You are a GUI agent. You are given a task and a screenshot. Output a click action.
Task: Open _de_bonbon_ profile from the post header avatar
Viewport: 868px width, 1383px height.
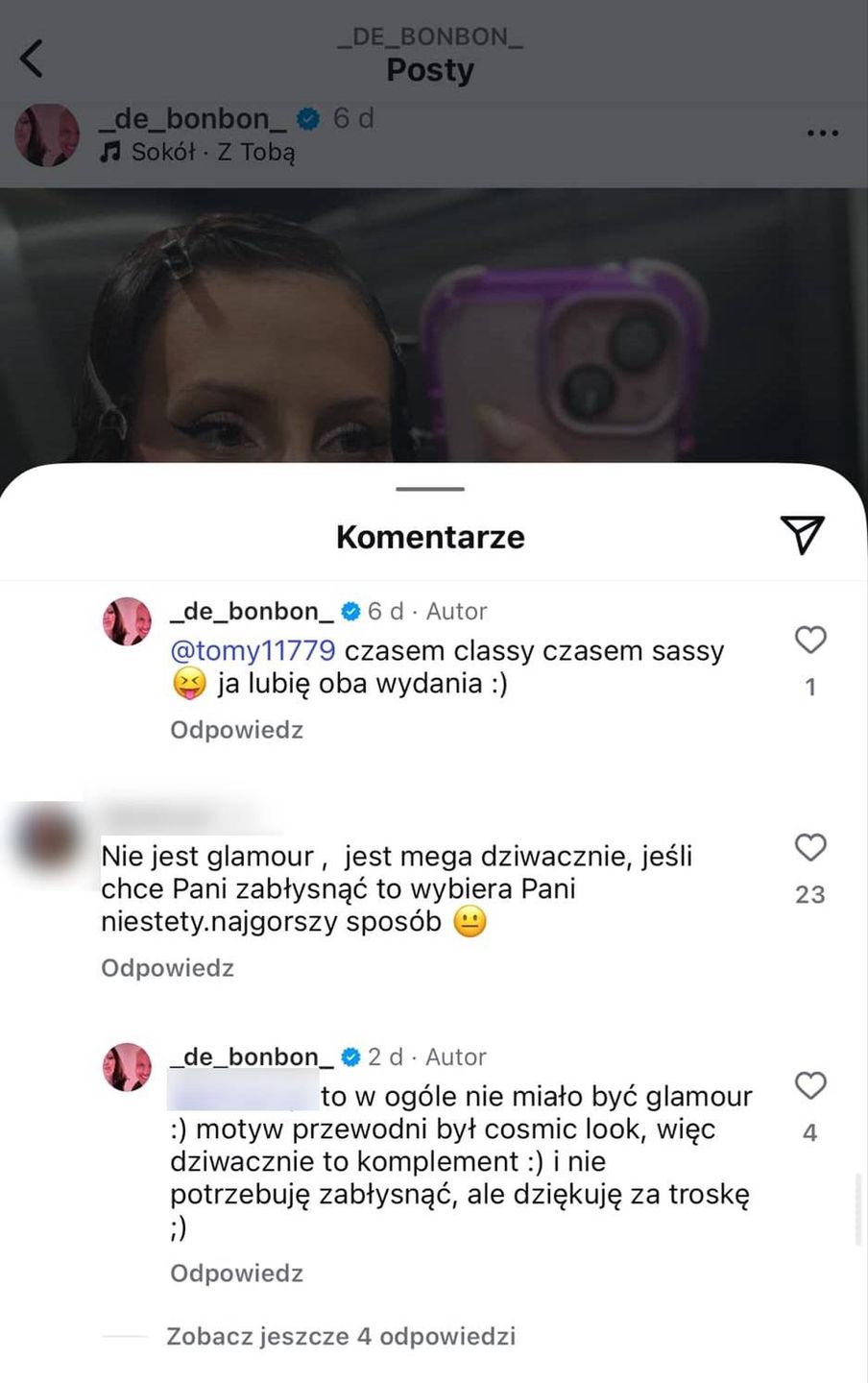click(x=46, y=134)
